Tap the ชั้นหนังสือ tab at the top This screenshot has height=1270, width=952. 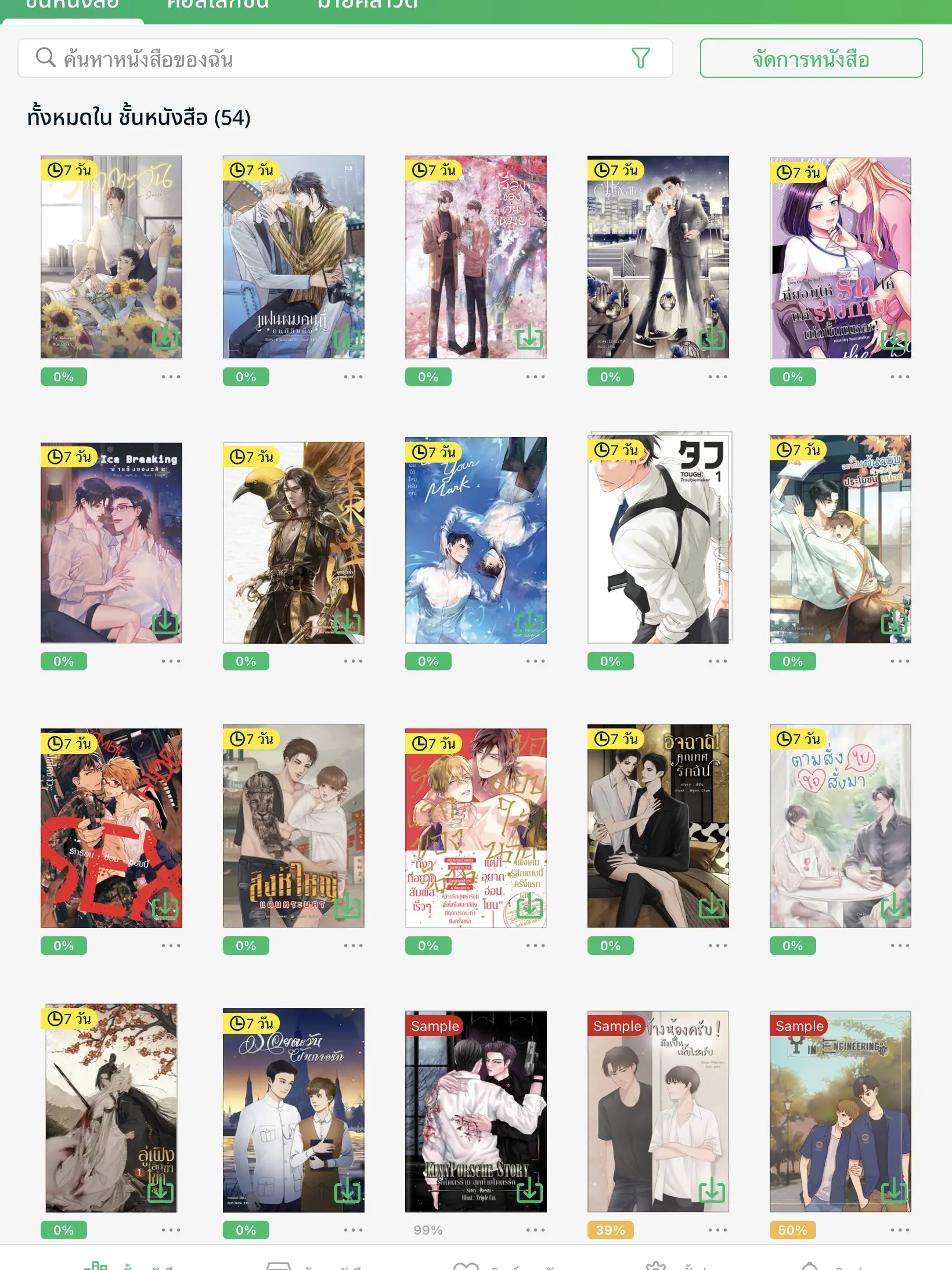(x=72, y=5)
